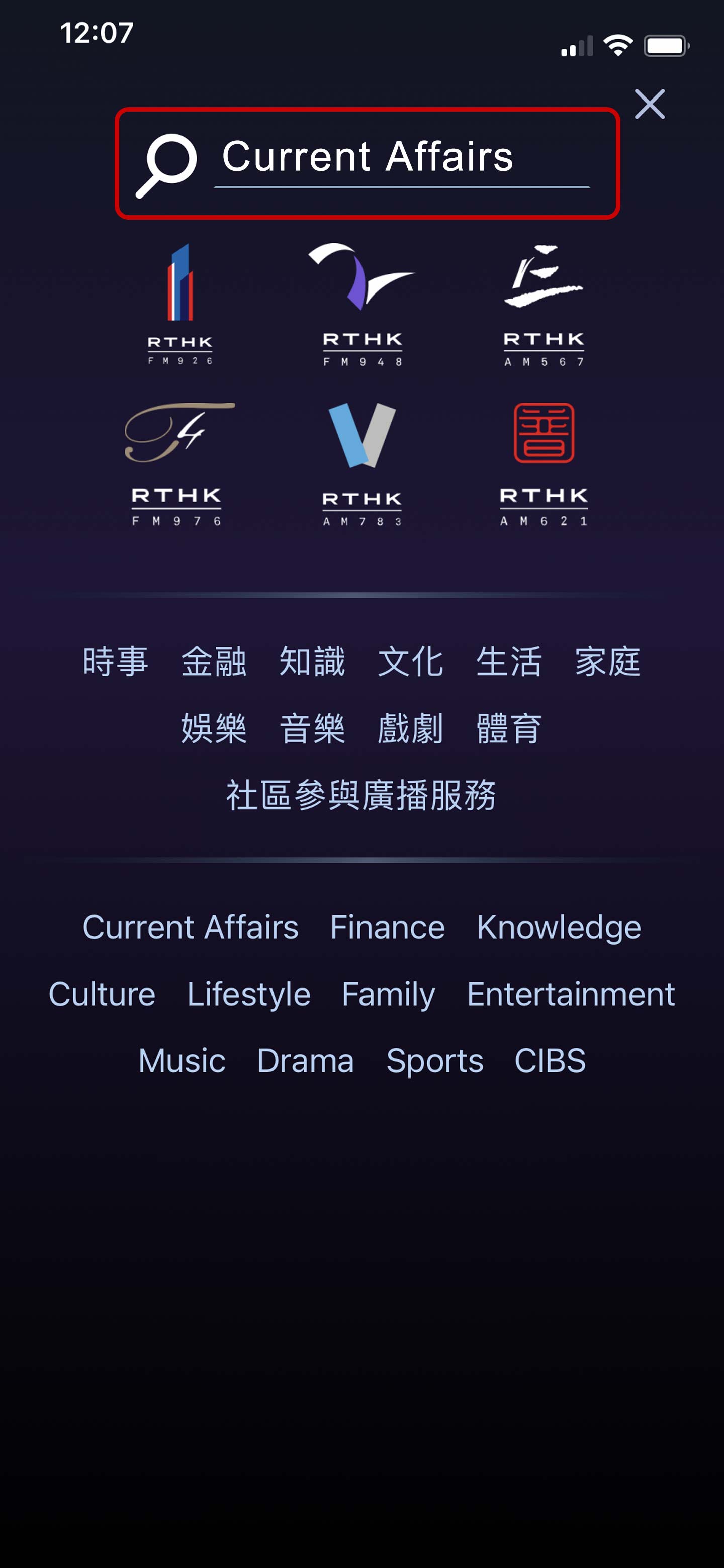
Task: Open the Knowledge category
Action: tap(559, 928)
